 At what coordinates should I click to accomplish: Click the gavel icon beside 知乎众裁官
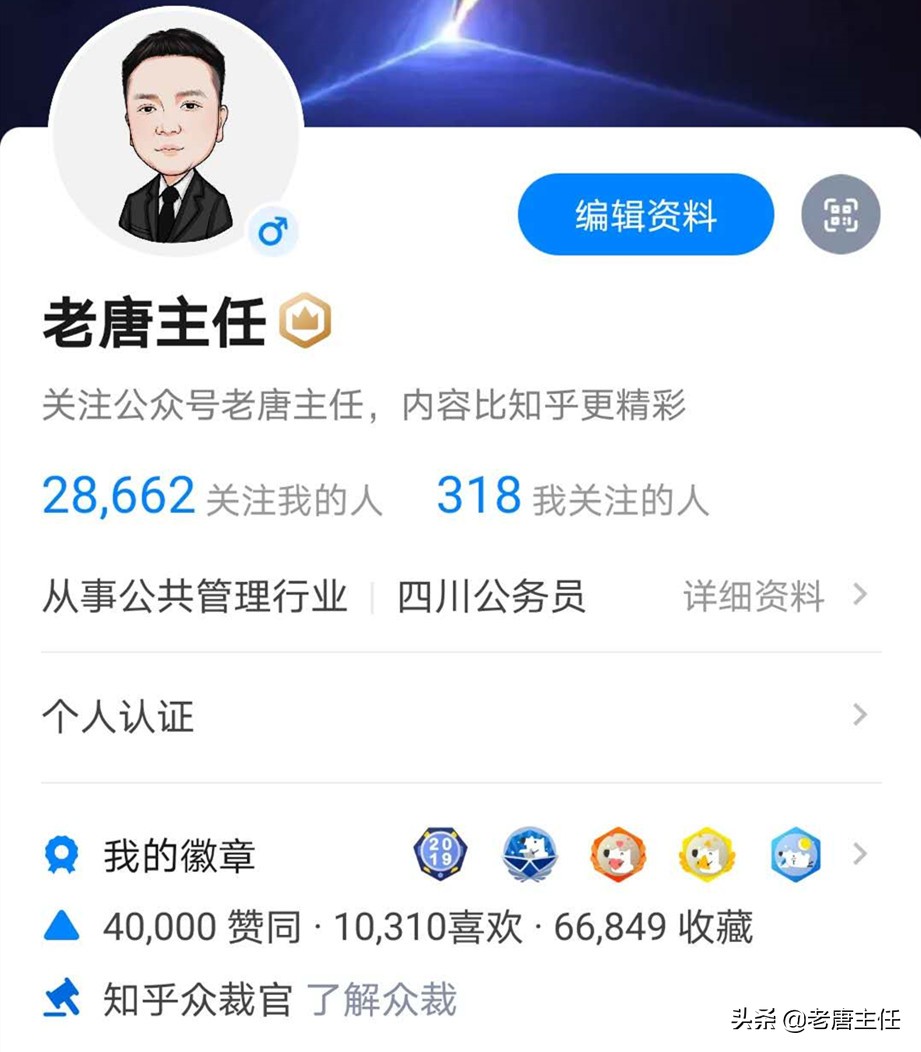[x=62, y=999]
